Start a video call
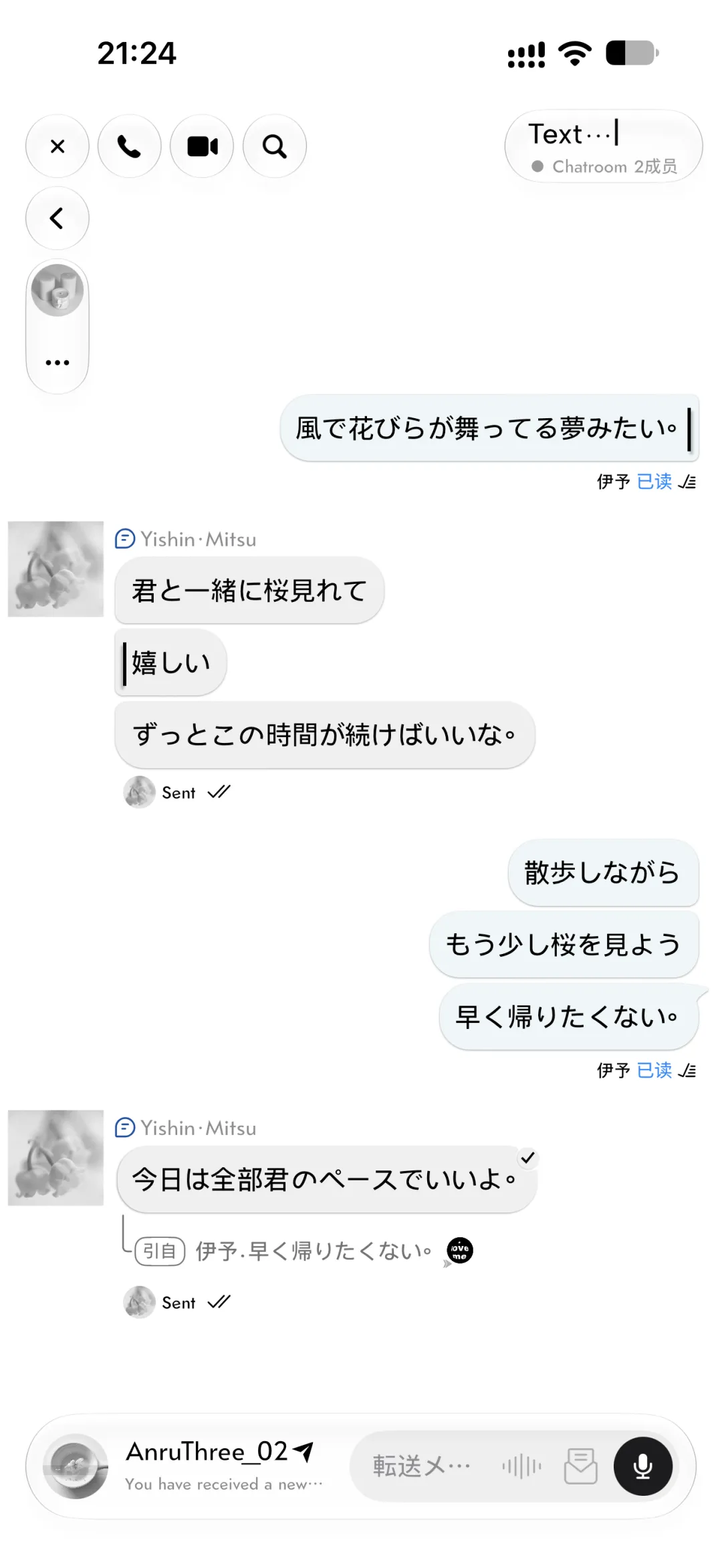 (202, 146)
